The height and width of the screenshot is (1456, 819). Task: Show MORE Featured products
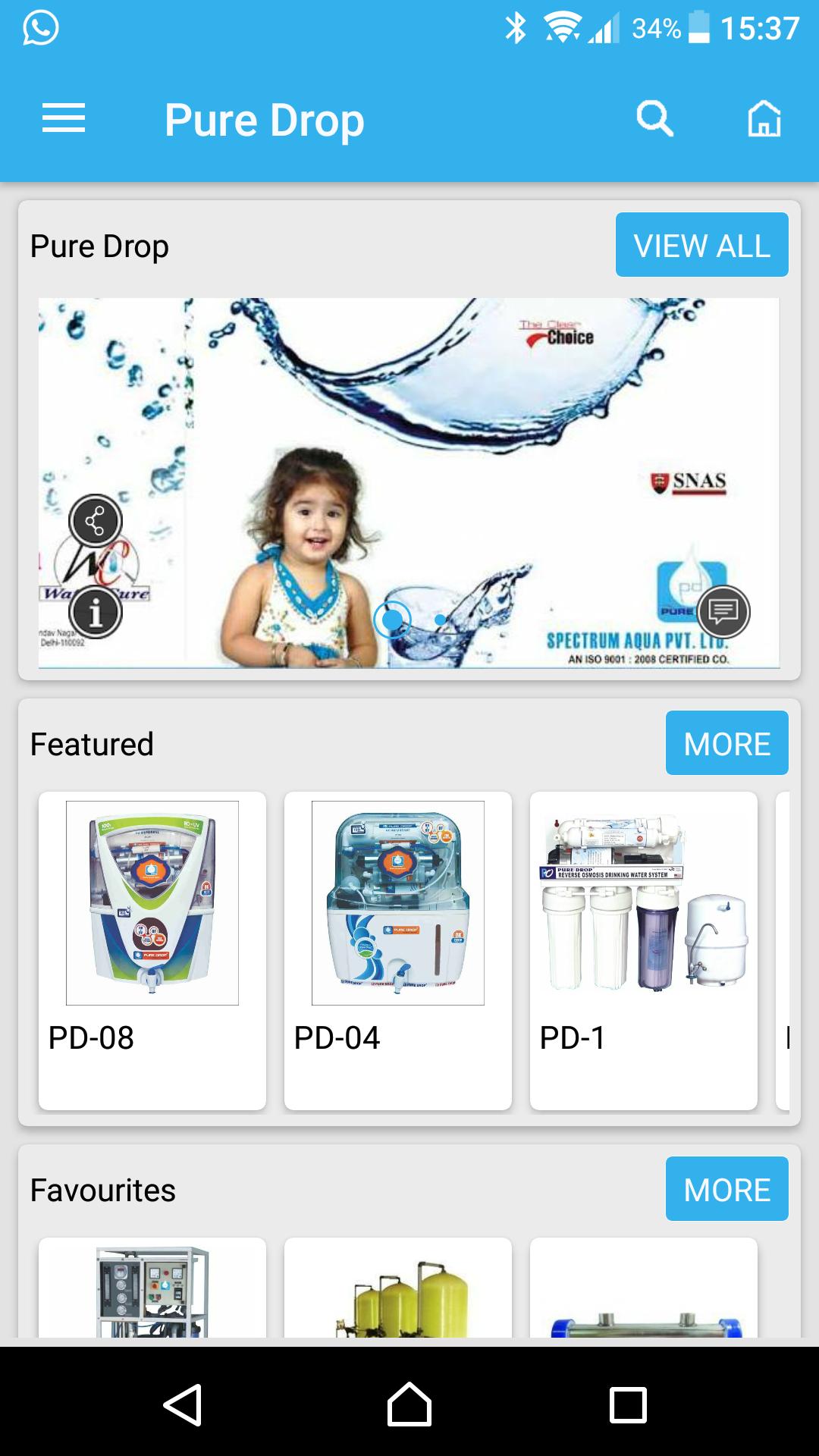point(726,743)
